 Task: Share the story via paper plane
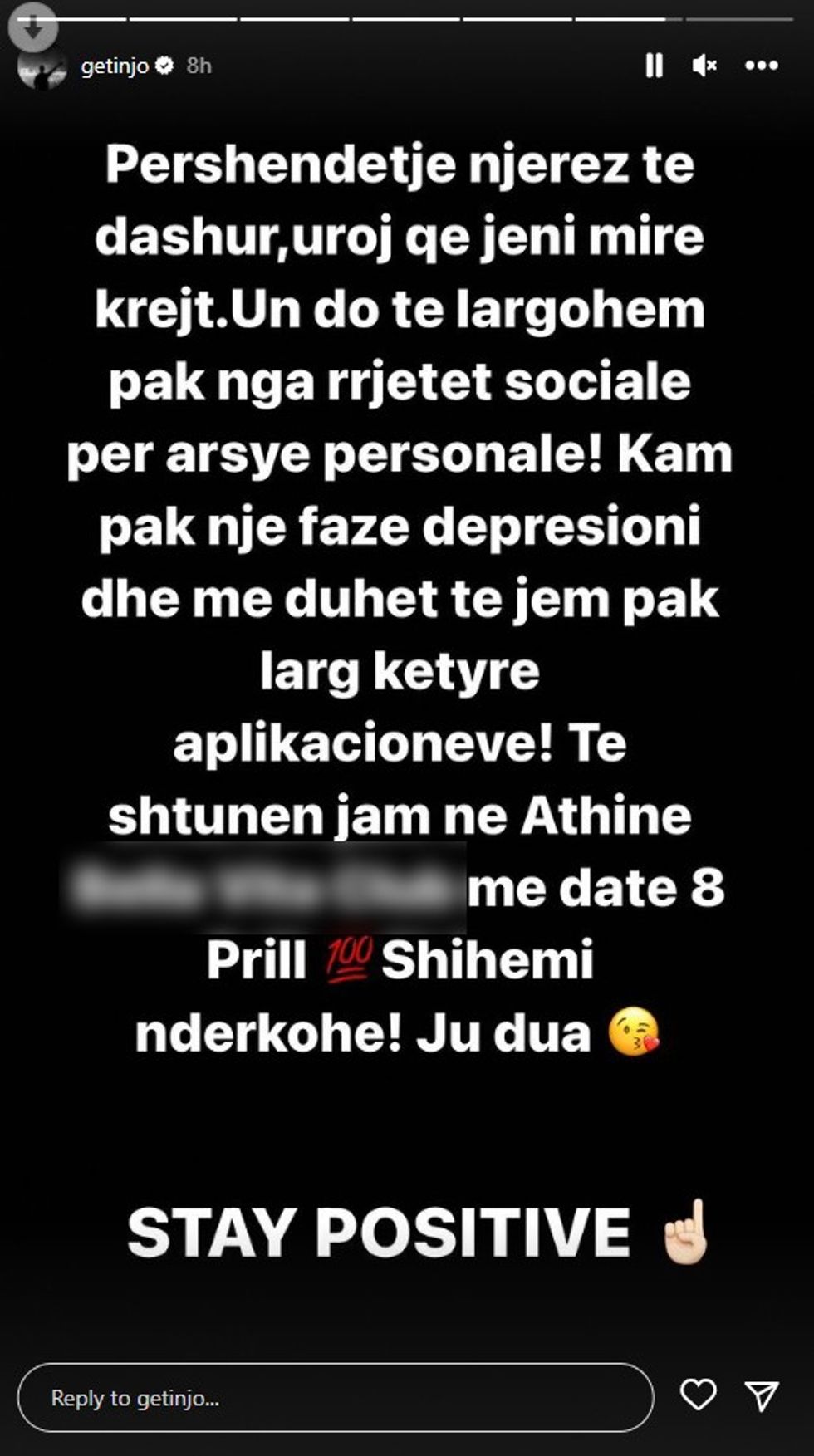click(762, 1395)
